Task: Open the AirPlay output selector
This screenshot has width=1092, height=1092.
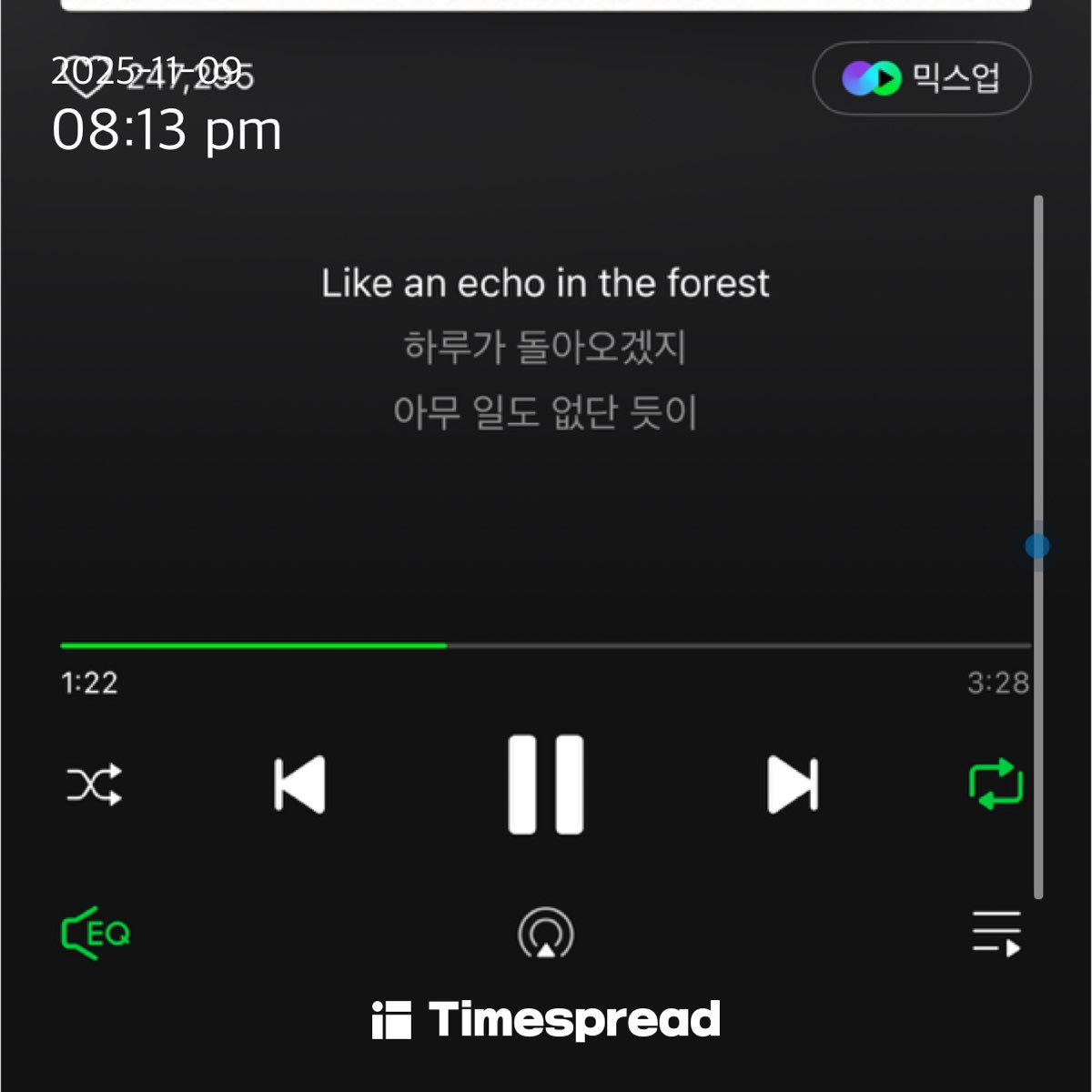Action: coord(545,934)
